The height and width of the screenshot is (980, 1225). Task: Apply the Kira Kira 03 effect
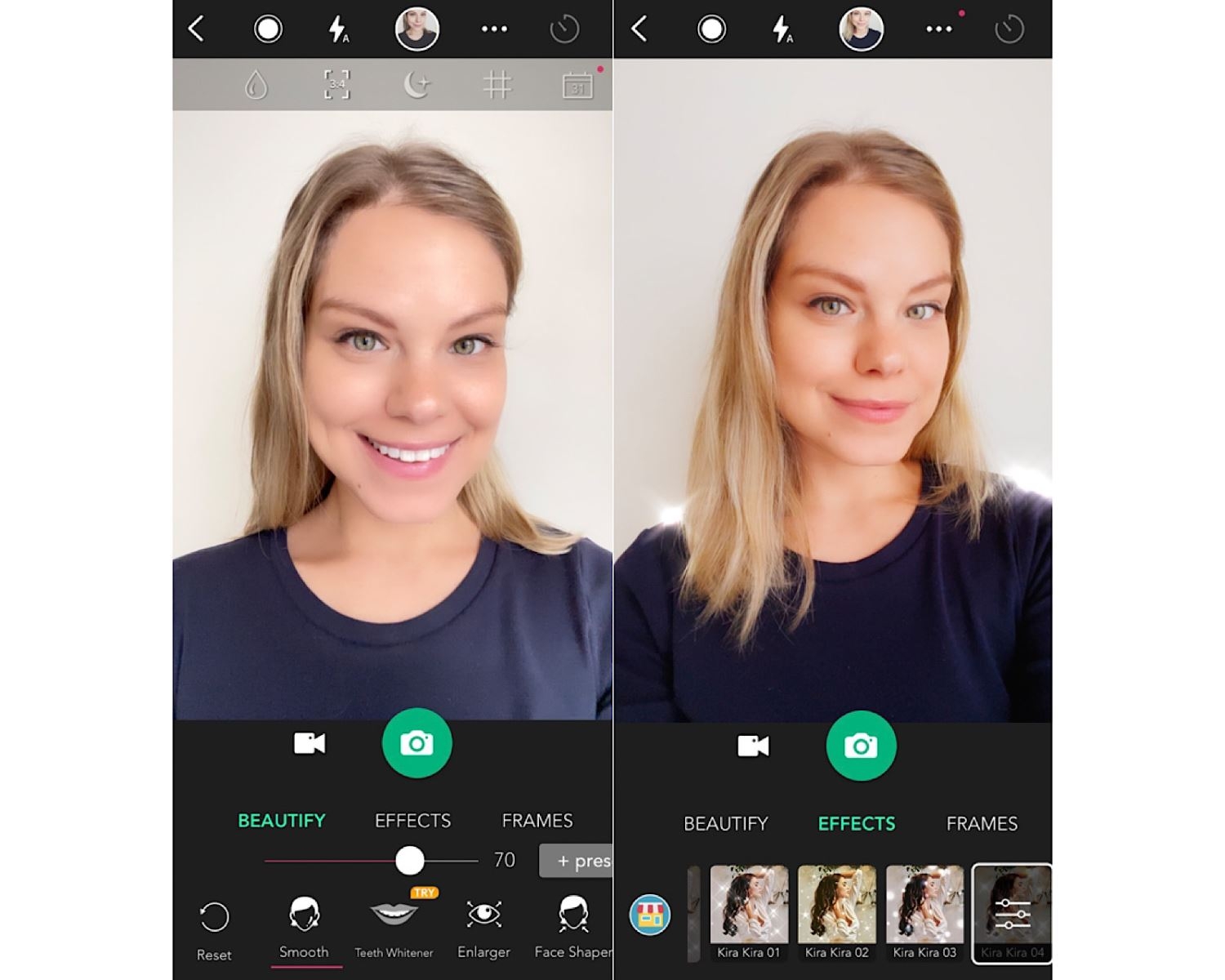(924, 911)
